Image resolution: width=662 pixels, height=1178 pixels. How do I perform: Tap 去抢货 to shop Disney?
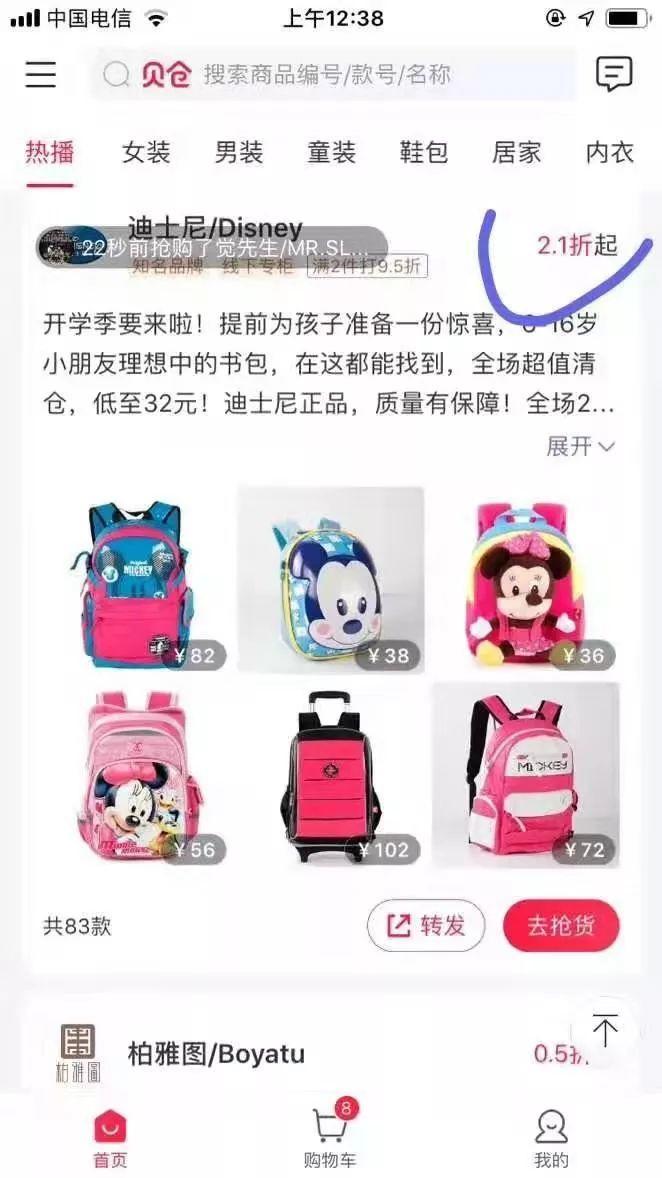coord(561,926)
